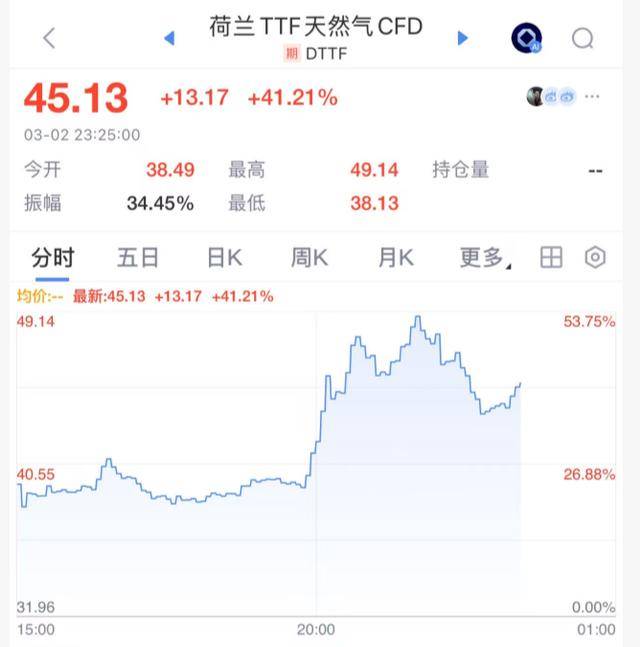The height and width of the screenshot is (647, 640).
Task: Switch to the 五日 chart tab
Action: coord(138,258)
